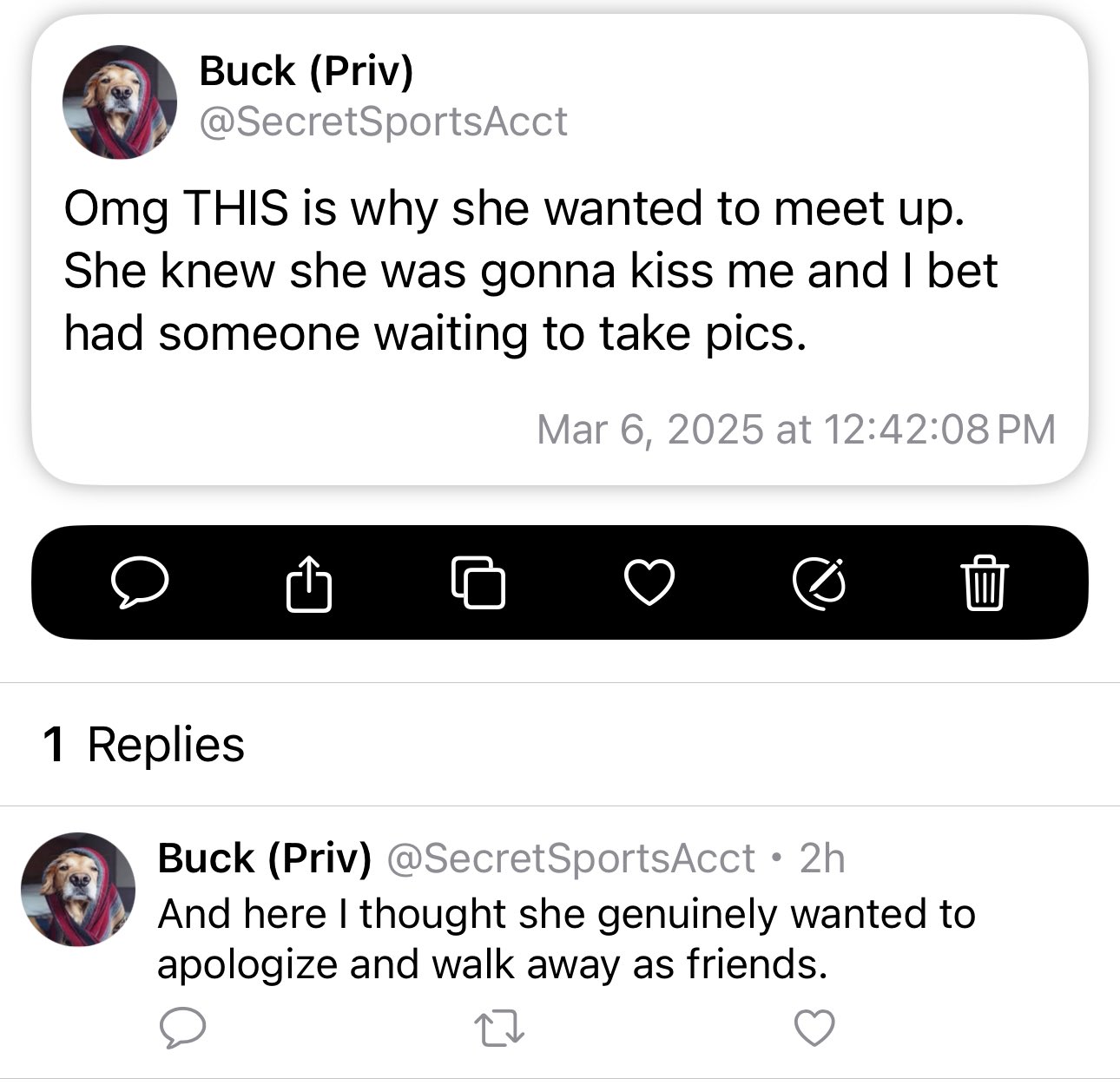Copy the post with the copy icon
Screen dimensions: 1120x1085
point(478,582)
